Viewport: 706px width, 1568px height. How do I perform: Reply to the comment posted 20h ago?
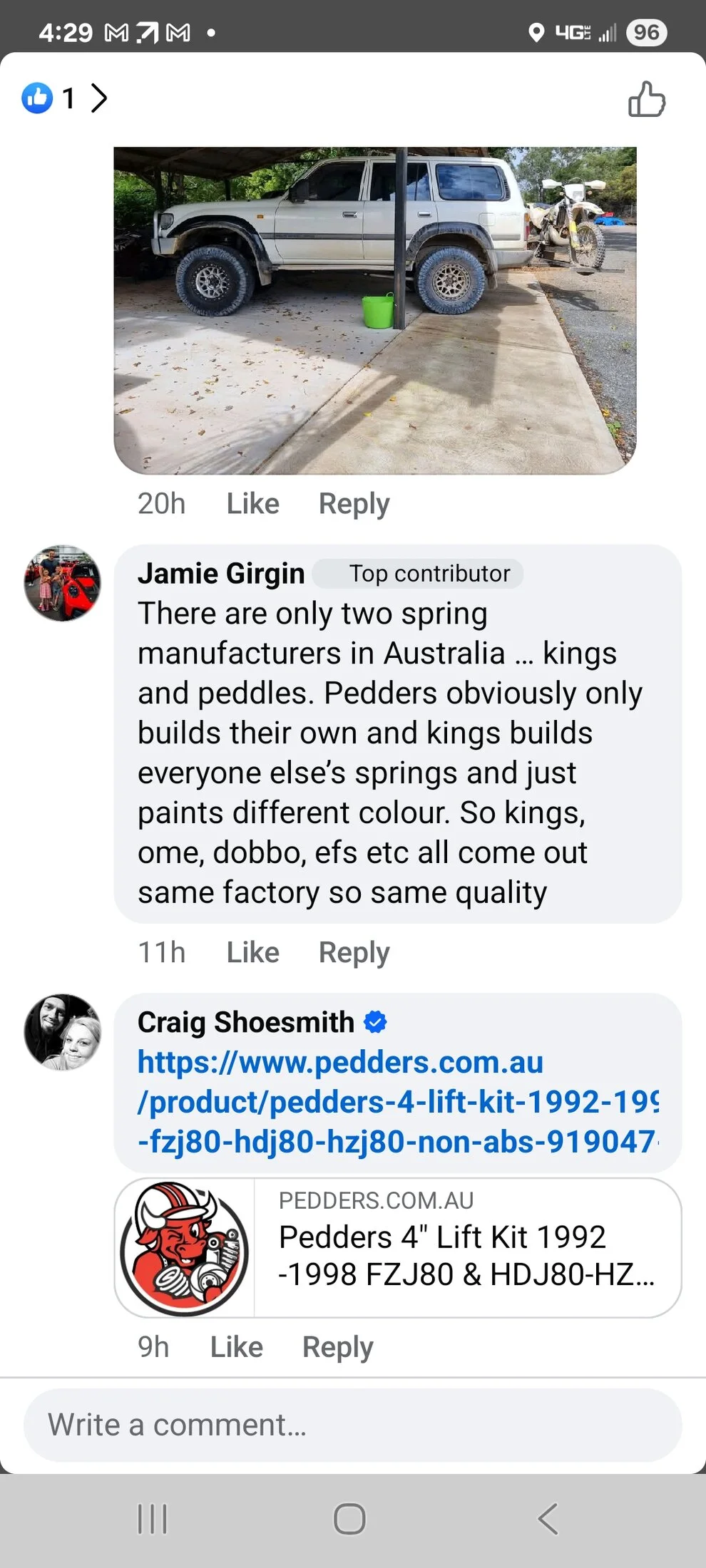354,504
